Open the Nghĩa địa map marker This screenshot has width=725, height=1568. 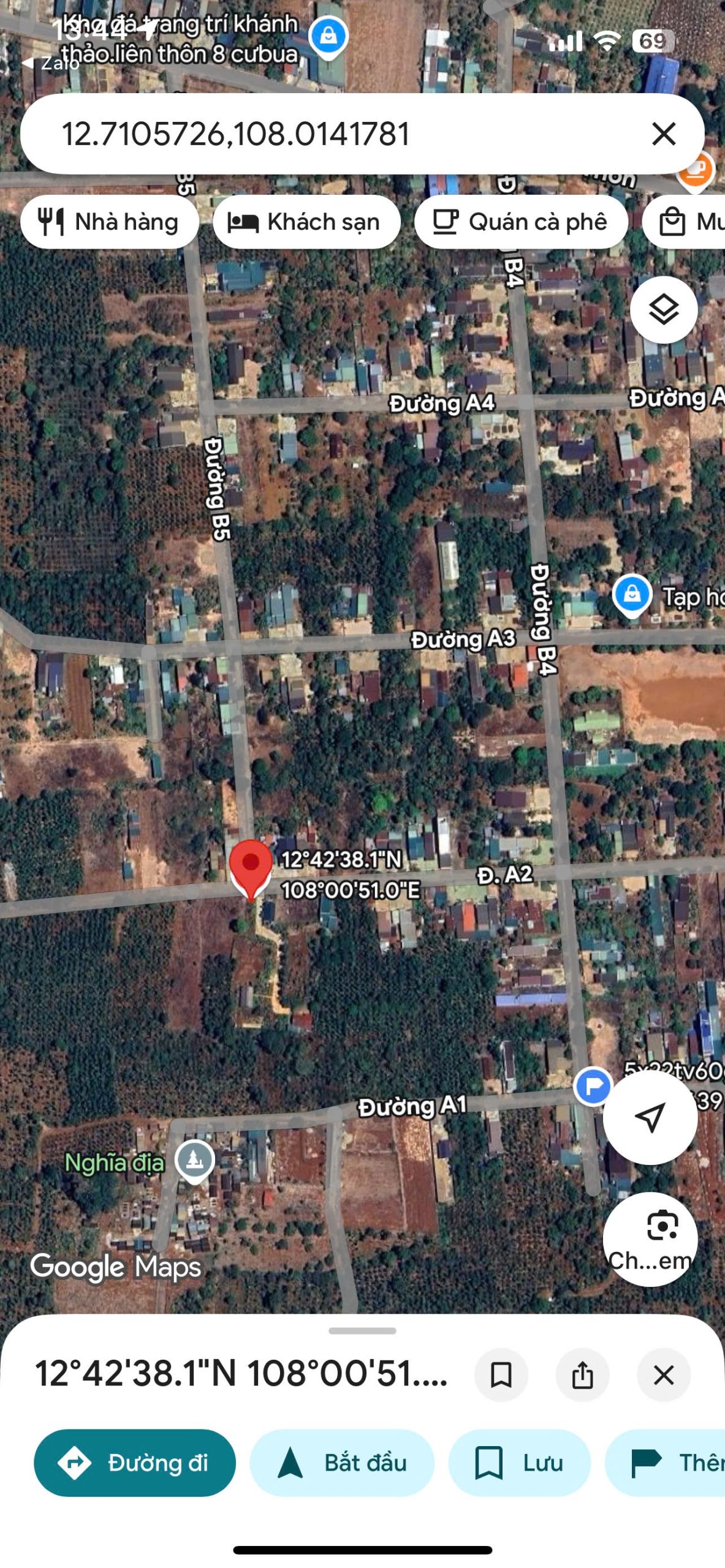click(x=194, y=1159)
